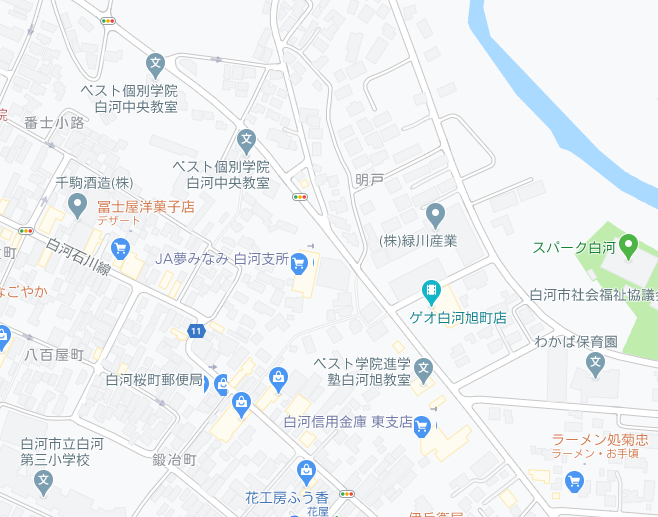Select the 花工房ふう香 flower shop pin

click(306, 472)
